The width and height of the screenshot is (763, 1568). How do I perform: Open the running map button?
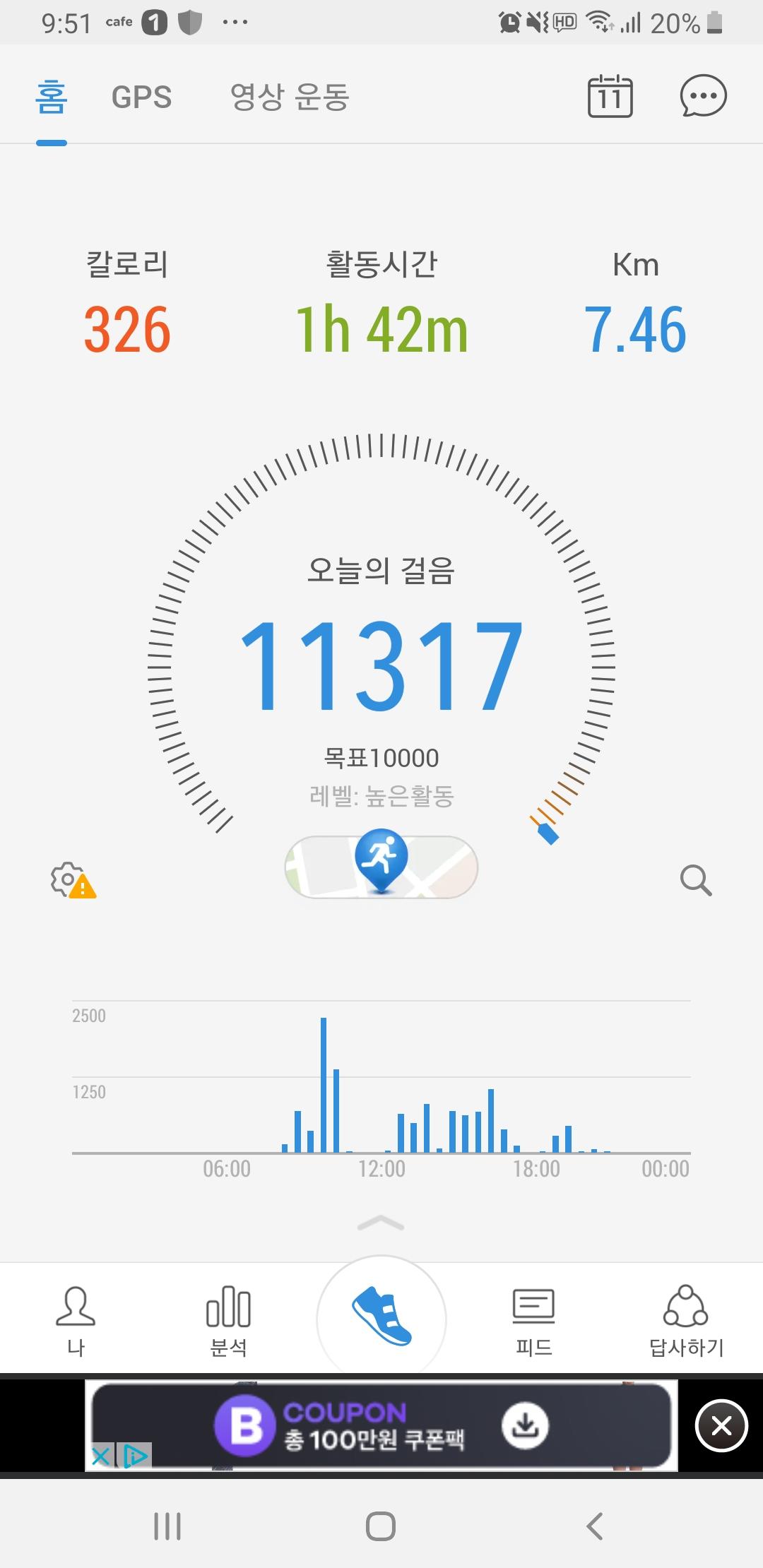381,867
